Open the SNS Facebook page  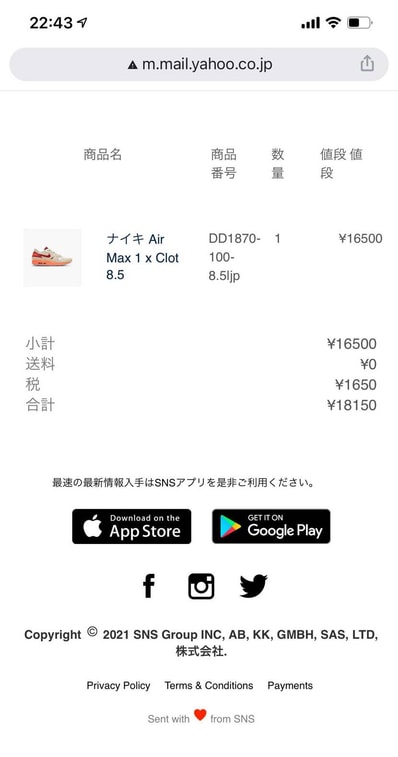click(x=149, y=586)
